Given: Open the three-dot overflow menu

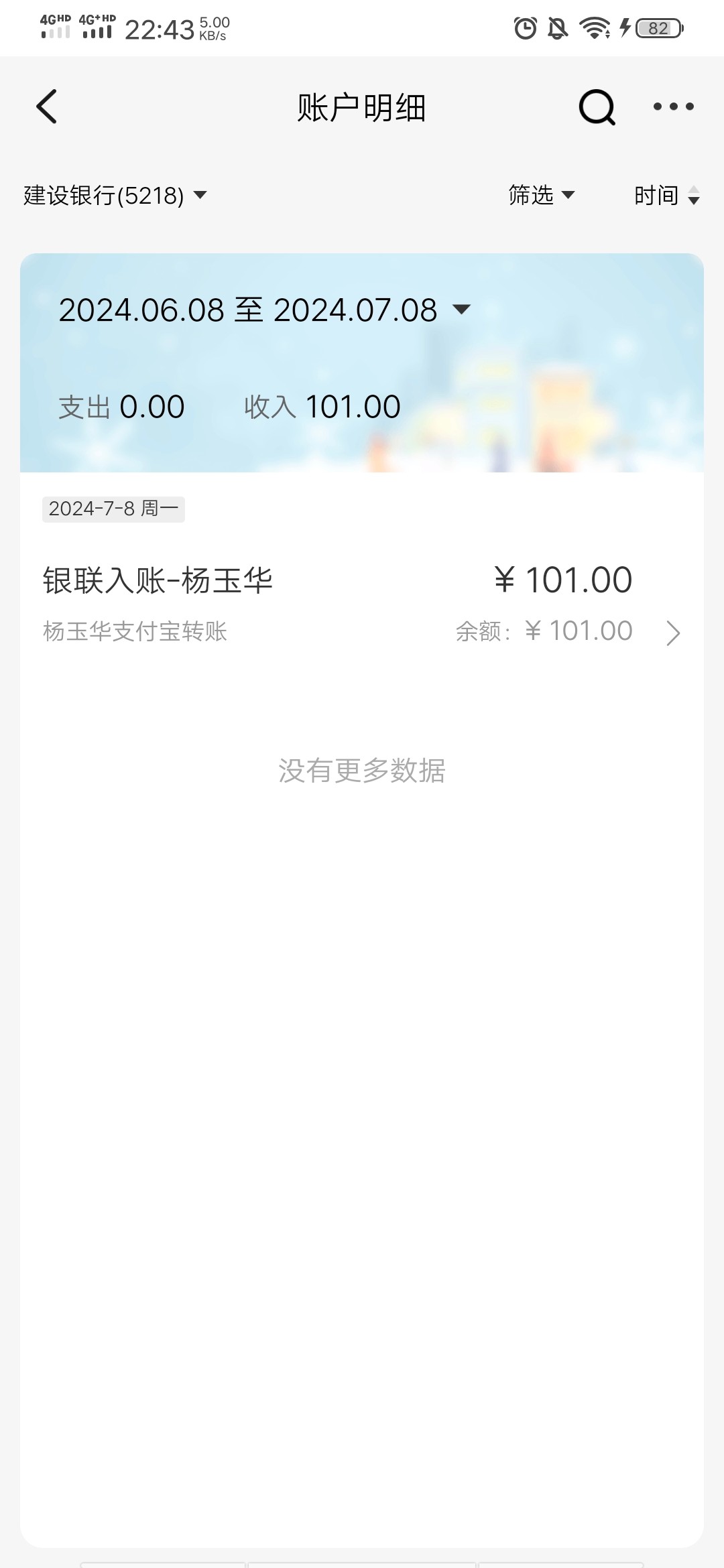Looking at the screenshot, I should click(673, 107).
